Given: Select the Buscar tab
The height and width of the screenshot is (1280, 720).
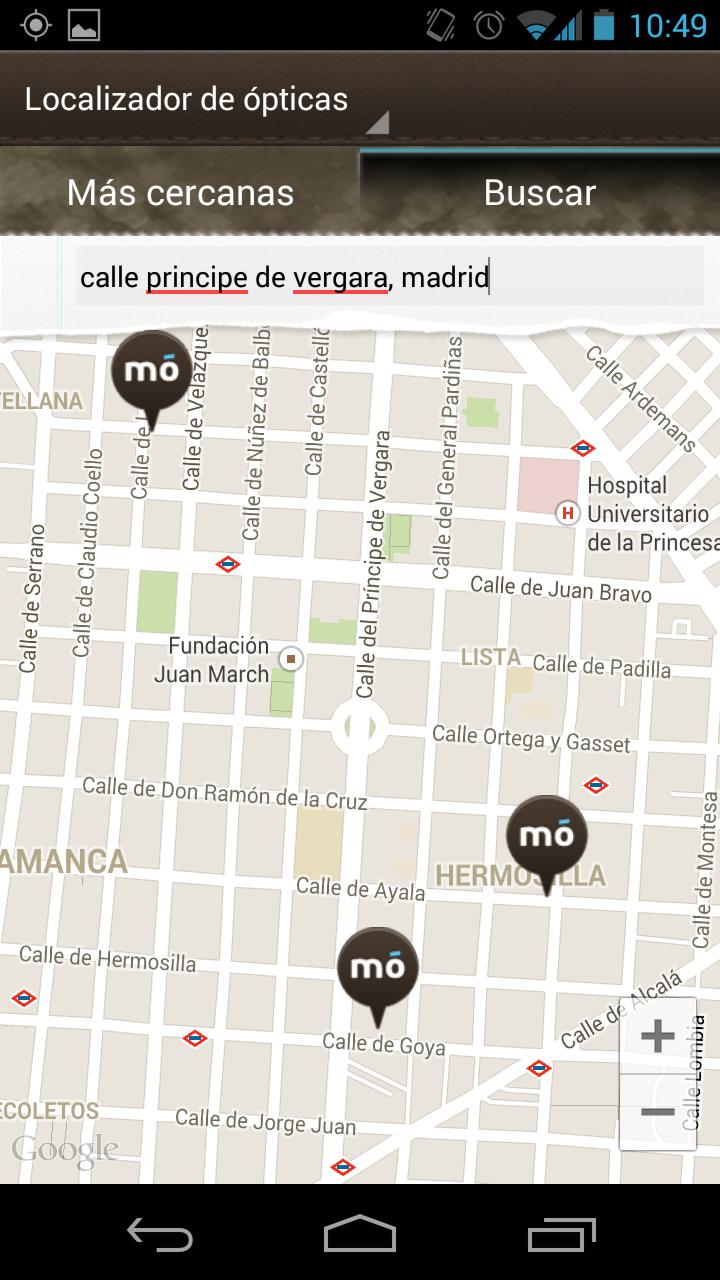Looking at the screenshot, I should [x=540, y=192].
